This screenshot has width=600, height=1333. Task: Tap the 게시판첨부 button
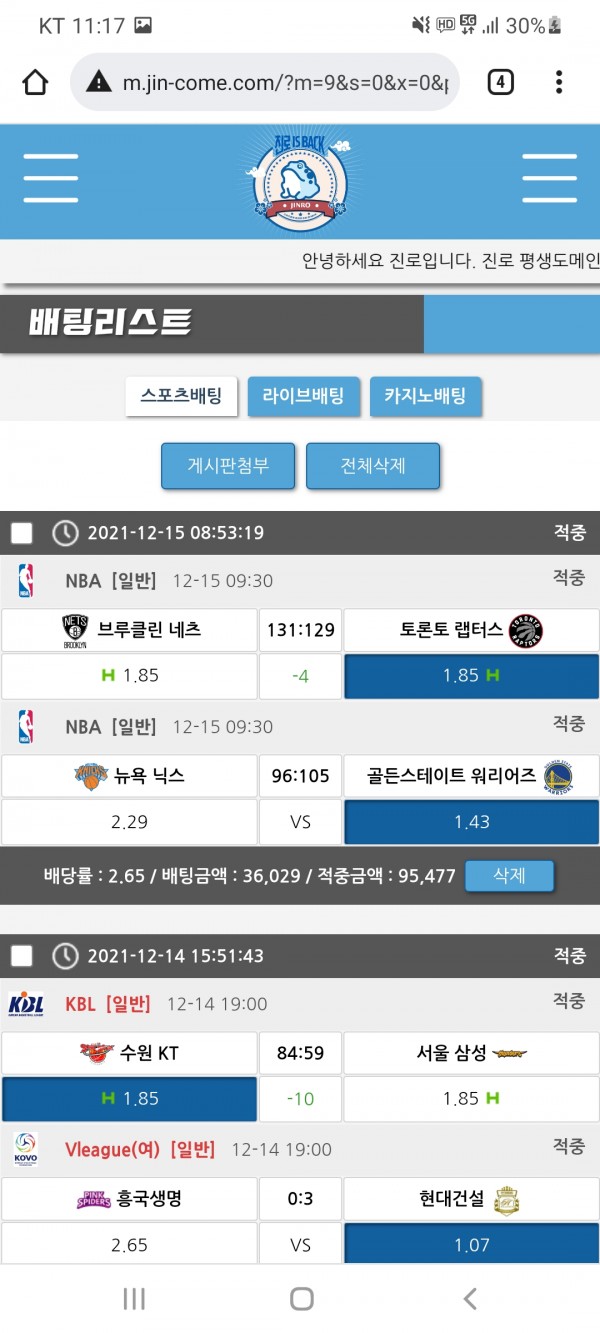coord(228,466)
